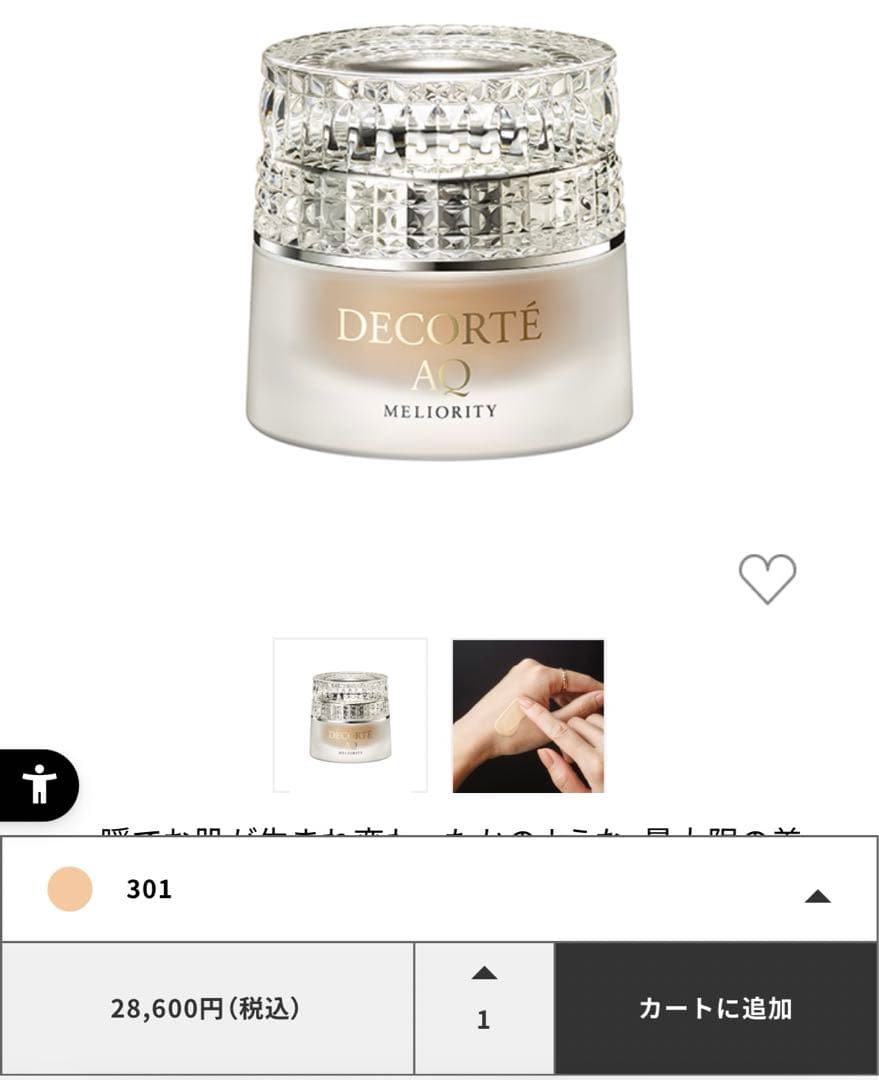View the hand swatch photo thumbnail

pos(528,715)
